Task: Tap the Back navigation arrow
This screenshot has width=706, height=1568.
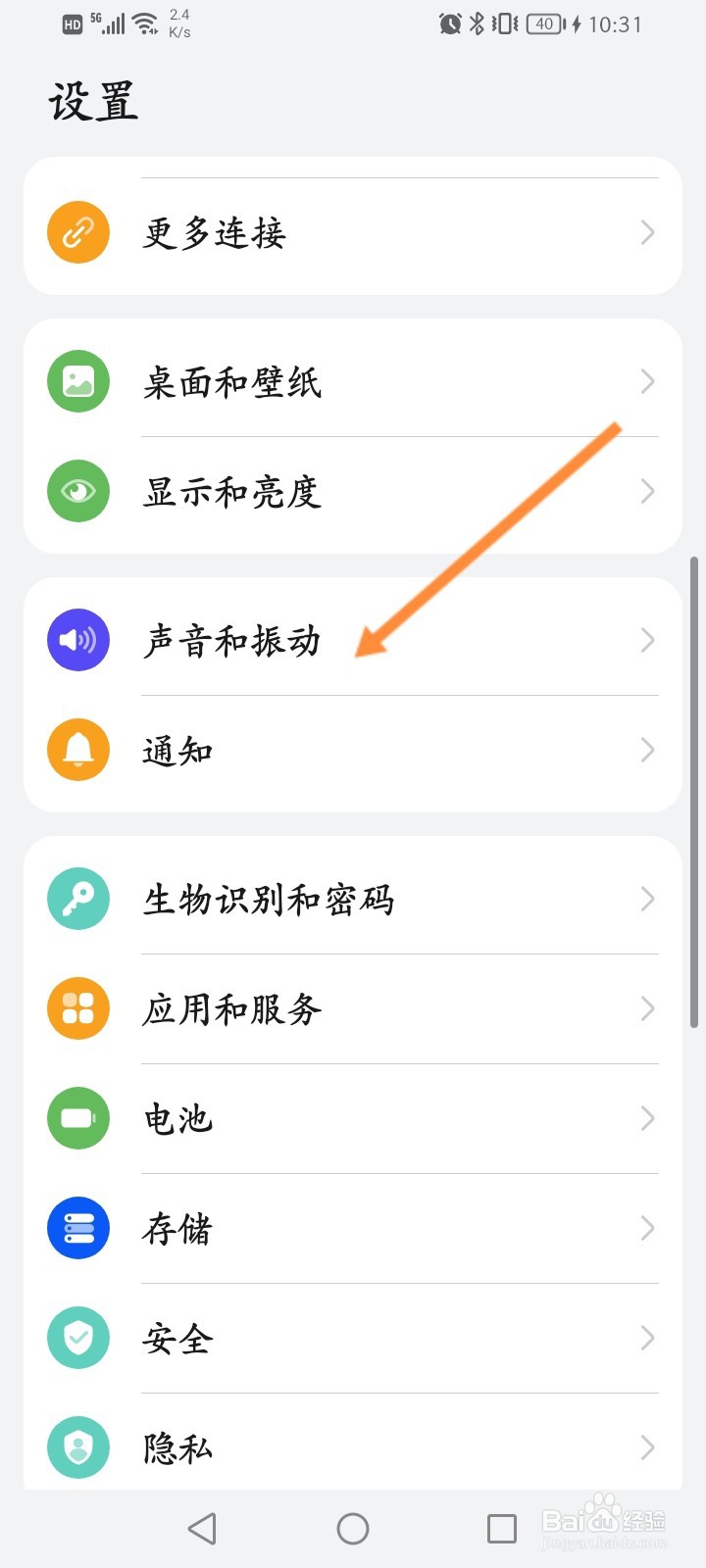Action: coord(201,1527)
